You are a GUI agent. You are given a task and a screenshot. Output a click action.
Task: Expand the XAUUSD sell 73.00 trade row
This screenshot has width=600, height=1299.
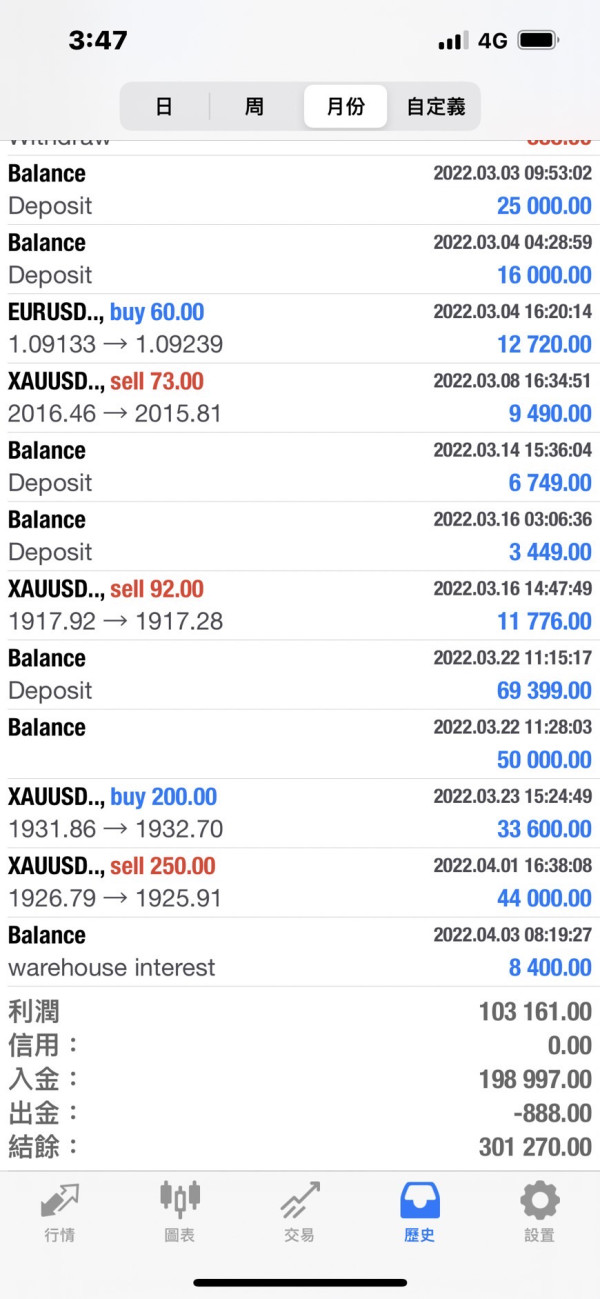(300, 397)
